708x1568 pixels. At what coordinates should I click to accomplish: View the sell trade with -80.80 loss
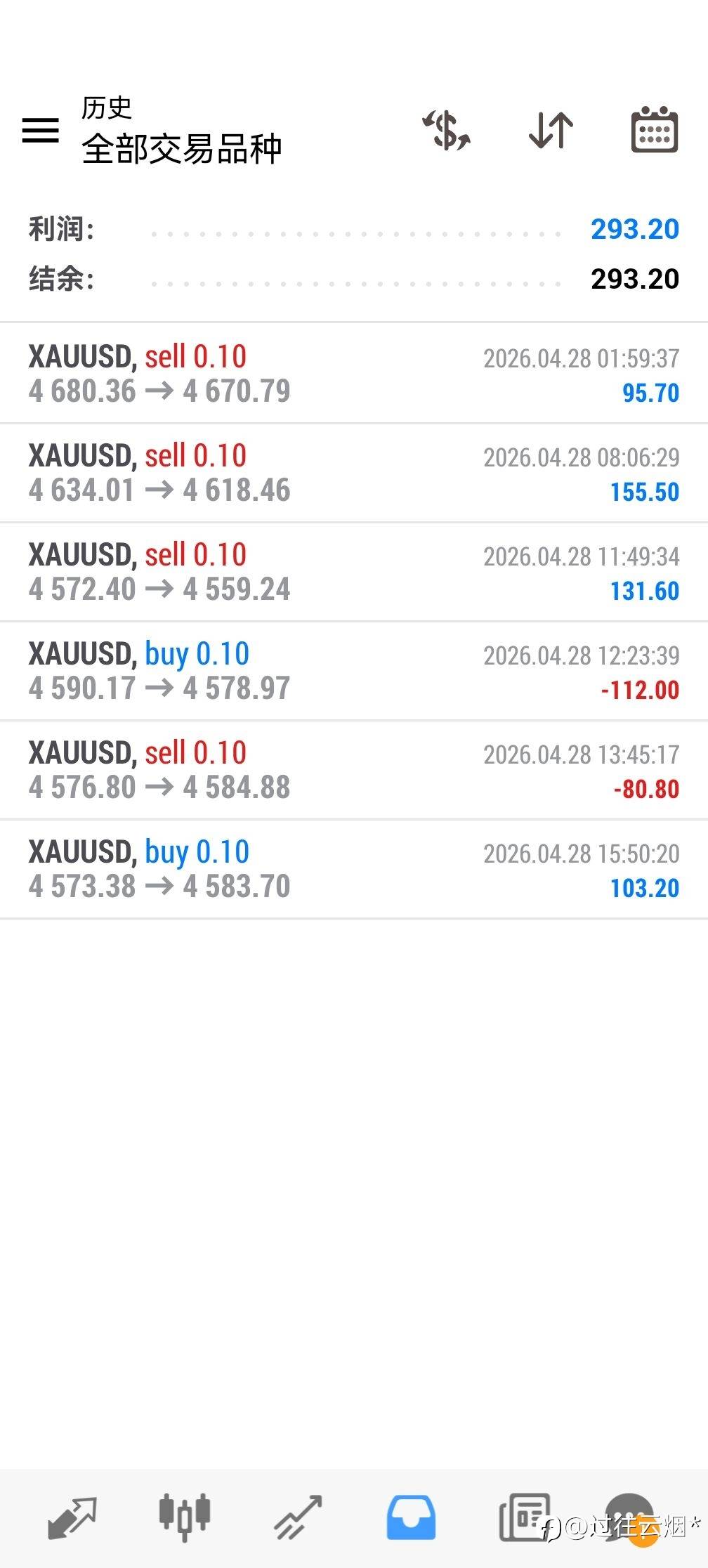(x=354, y=770)
